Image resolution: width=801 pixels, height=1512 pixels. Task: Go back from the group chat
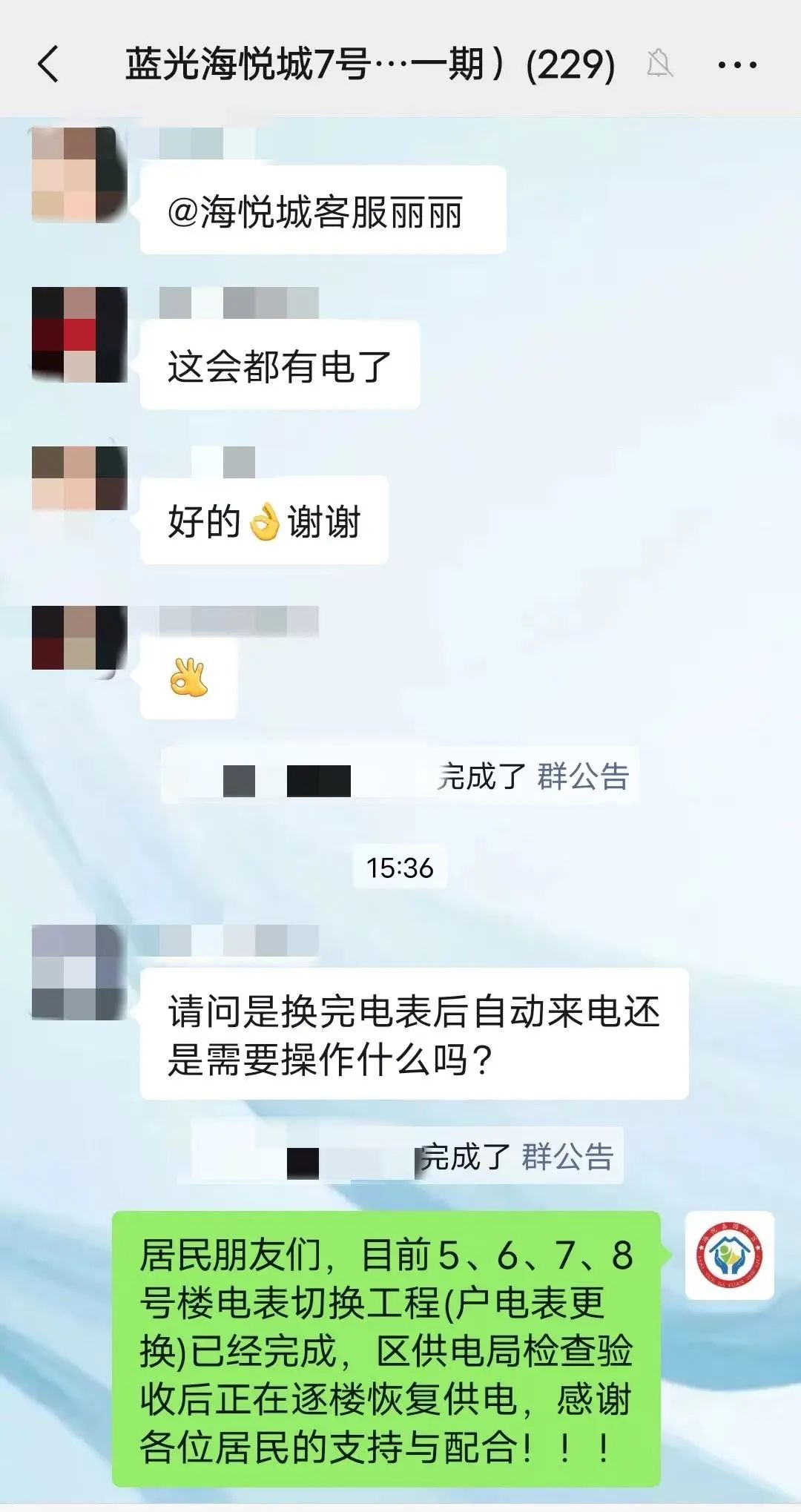tap(49, 64)
